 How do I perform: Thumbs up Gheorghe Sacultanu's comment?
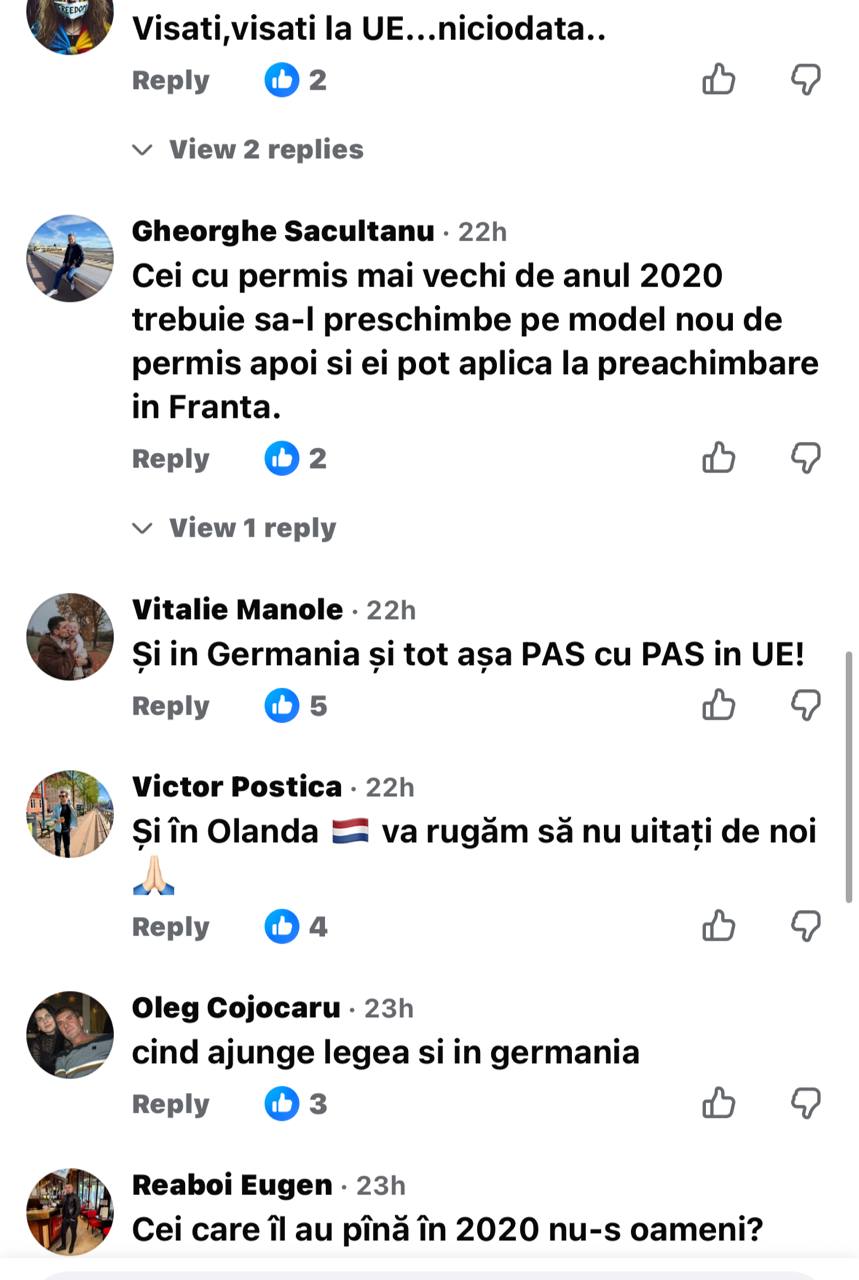719,459
